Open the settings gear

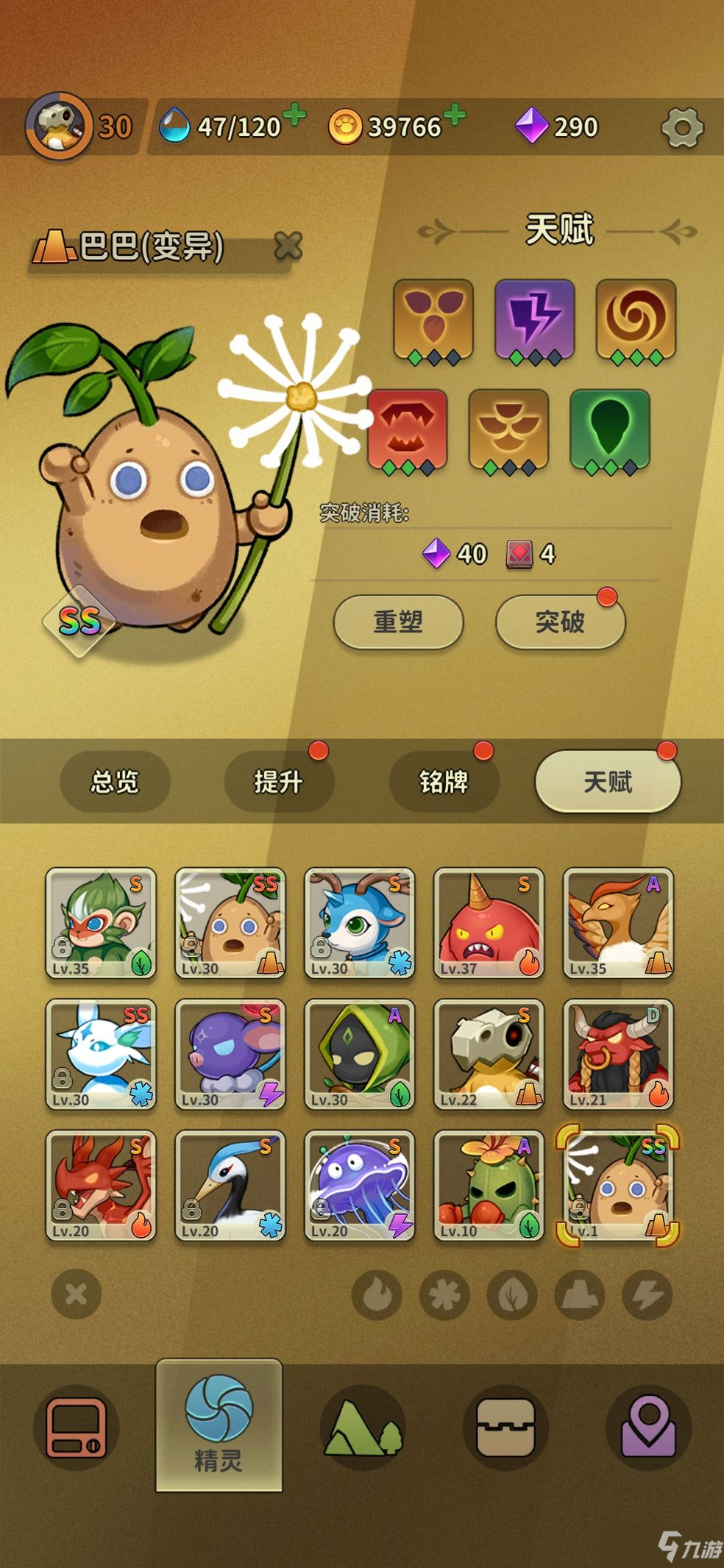click(x=682, y=128)
